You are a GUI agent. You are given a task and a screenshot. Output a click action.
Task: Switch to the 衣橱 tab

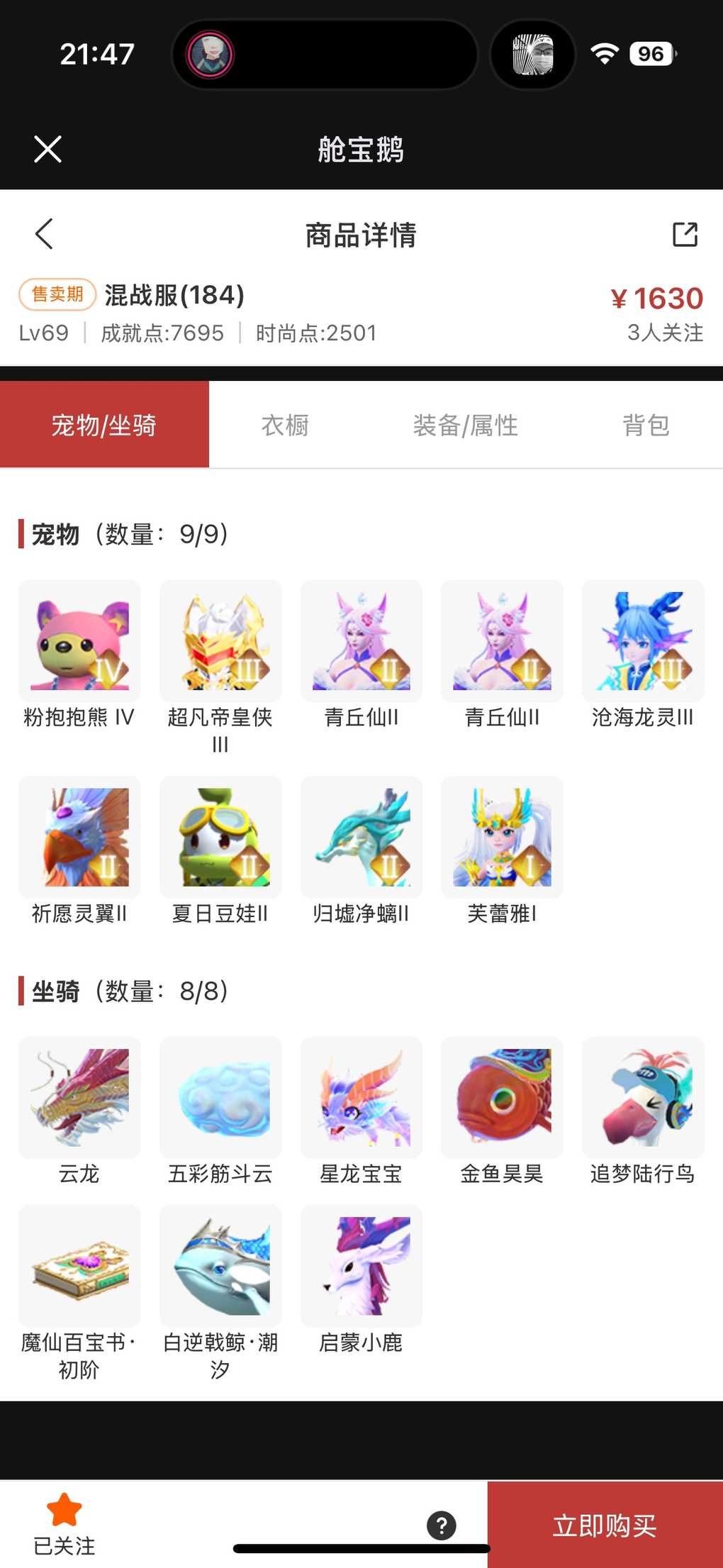point(285,426)
